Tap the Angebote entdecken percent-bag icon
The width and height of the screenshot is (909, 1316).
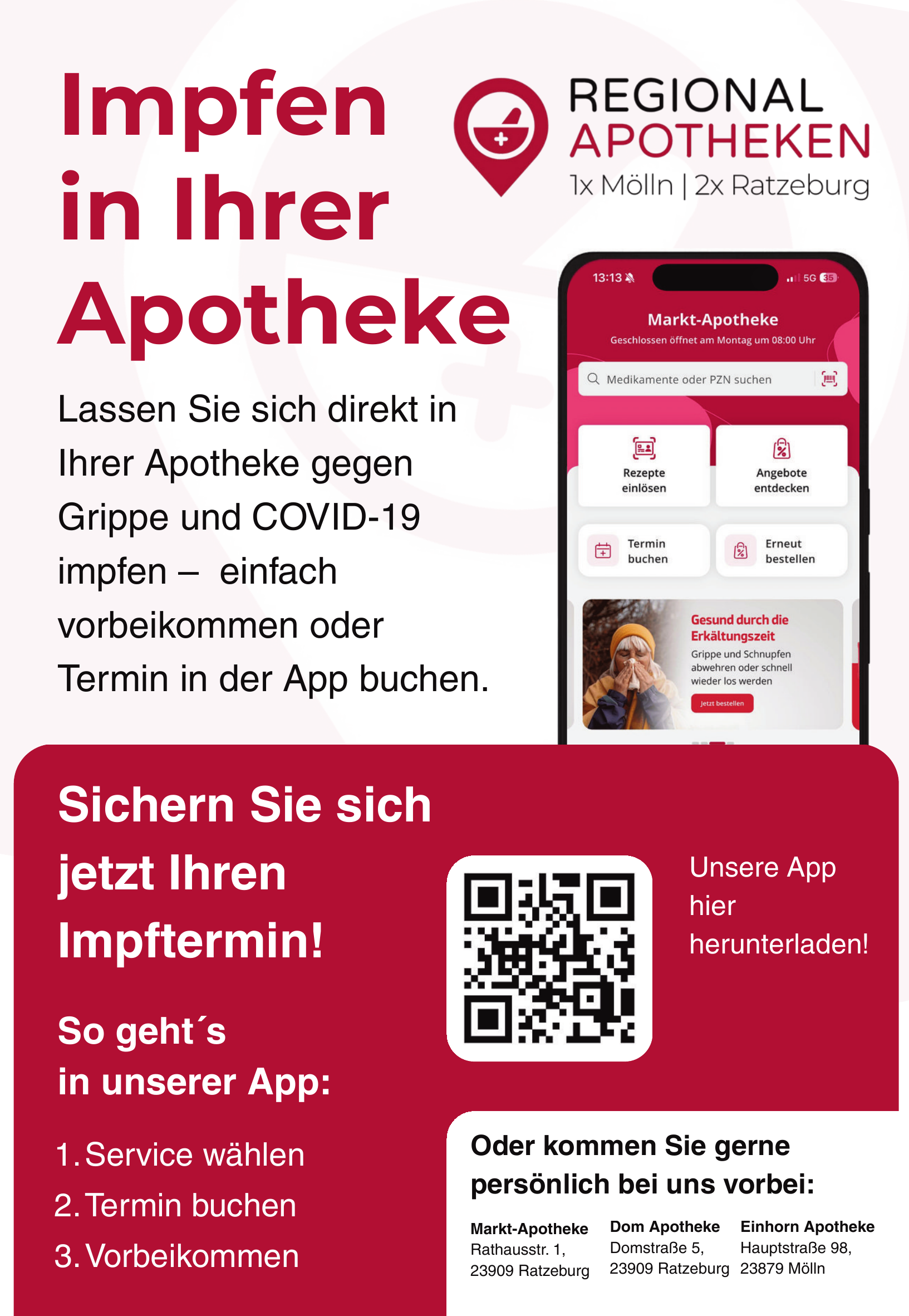point(782,448)
